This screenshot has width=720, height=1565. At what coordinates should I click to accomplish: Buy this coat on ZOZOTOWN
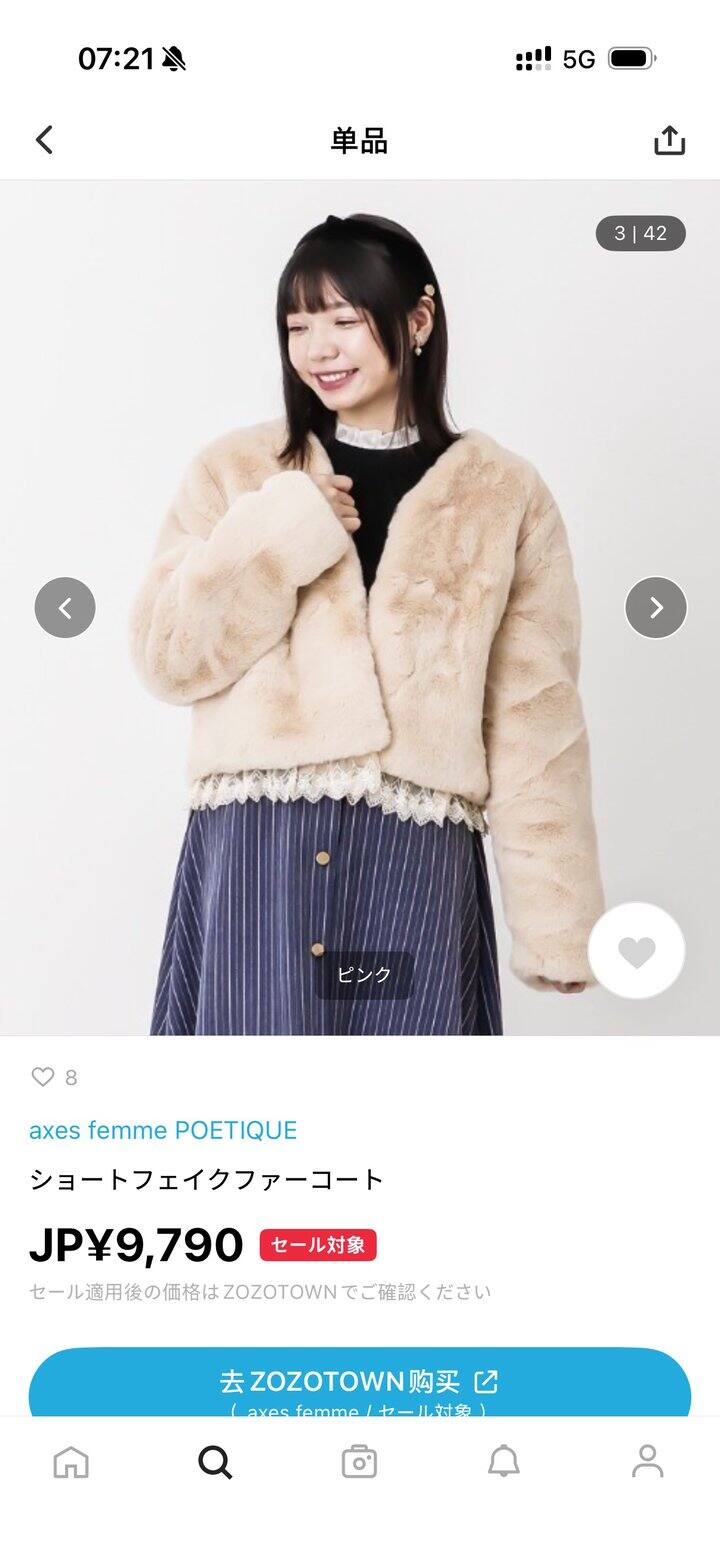click(359, 1383)
